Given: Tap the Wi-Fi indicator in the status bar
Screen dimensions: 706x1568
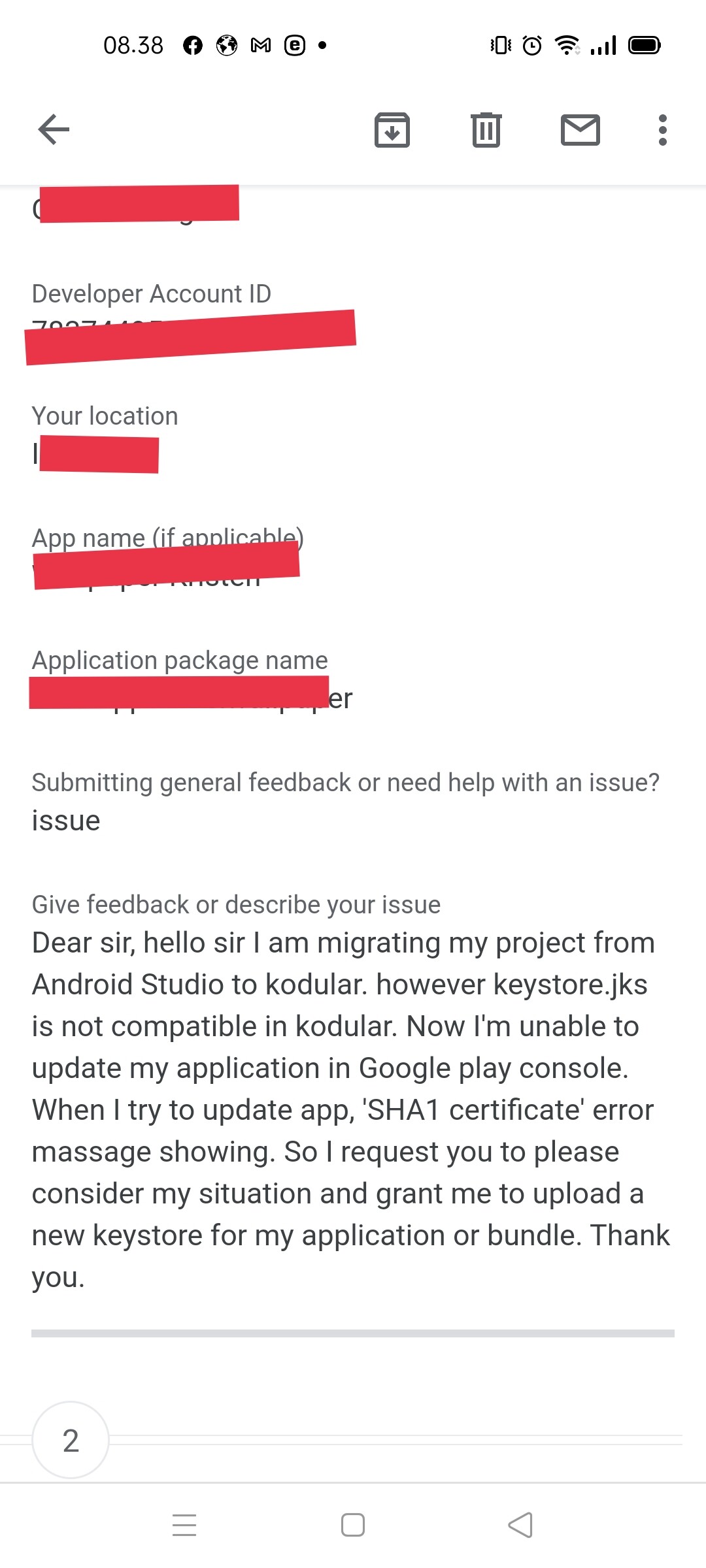Looking at the screenshot, I should (565, 44).
